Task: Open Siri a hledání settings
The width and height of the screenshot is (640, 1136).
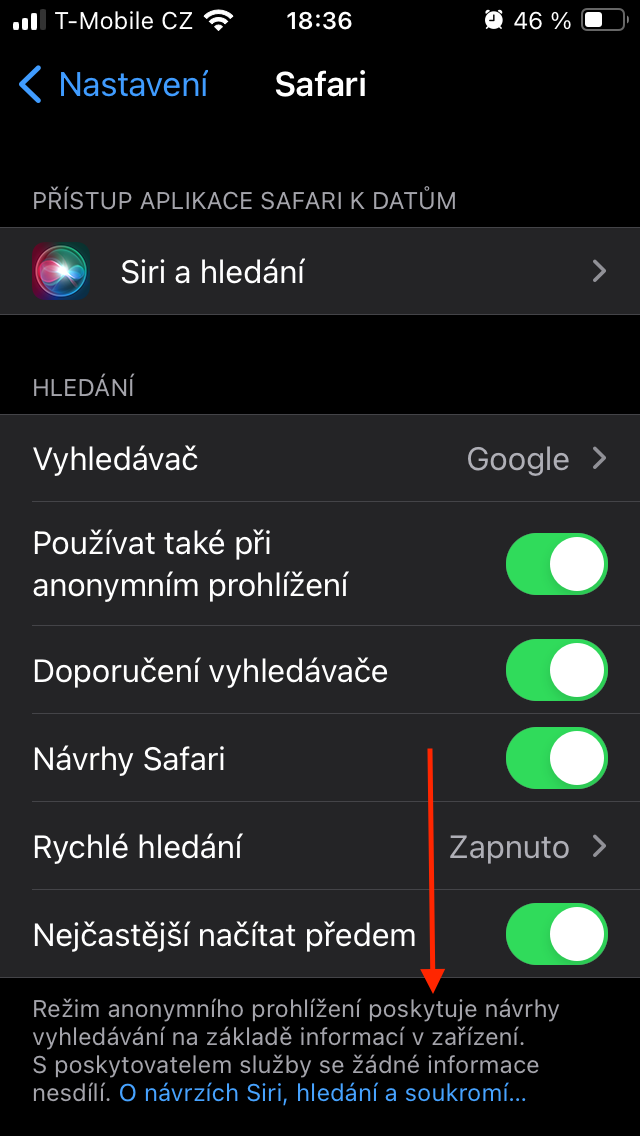Action: tap(320, 271)
